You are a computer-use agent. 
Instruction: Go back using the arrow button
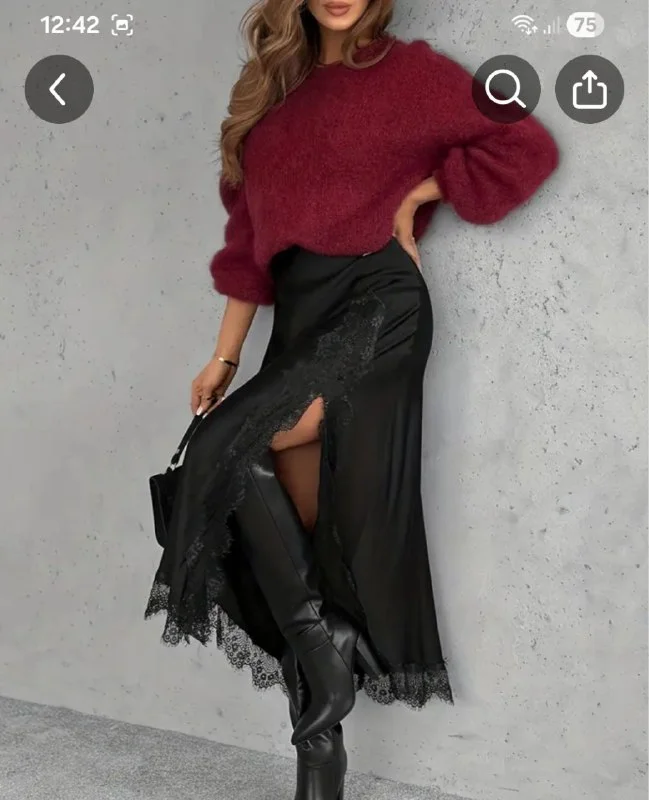pos(58,90)
